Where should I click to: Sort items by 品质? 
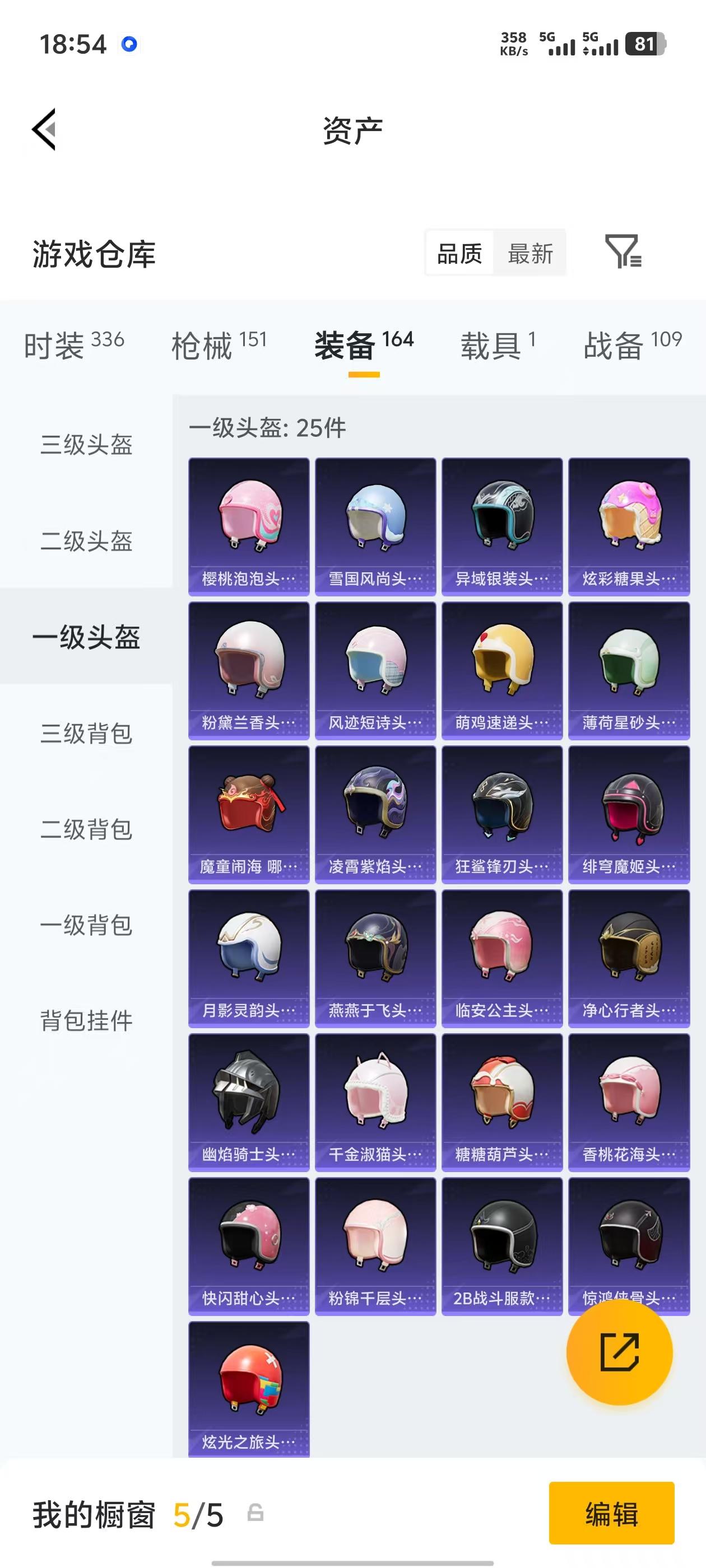click(461, 253)
